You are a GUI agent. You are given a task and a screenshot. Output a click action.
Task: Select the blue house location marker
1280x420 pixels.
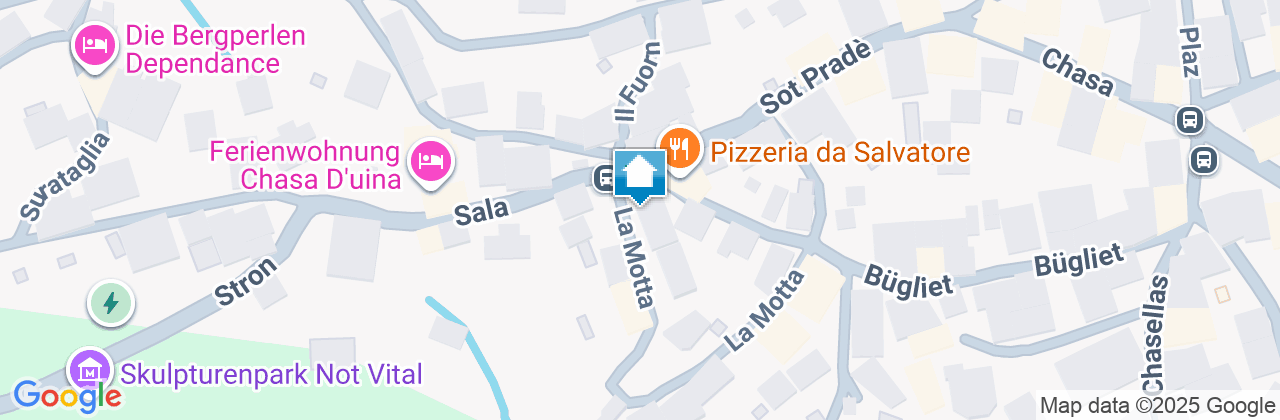[639, 176]
